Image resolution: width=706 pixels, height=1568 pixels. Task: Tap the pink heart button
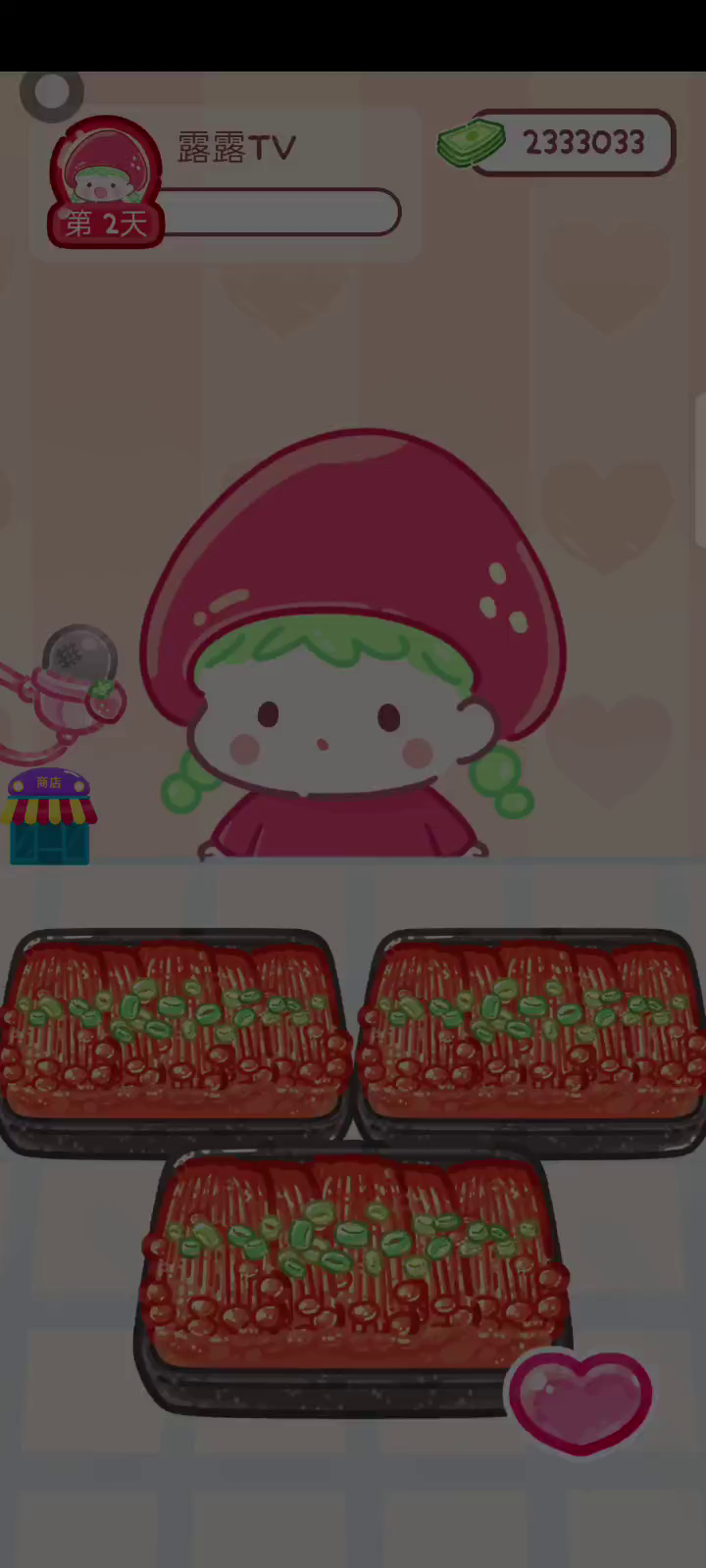(x=580, y=1399)
